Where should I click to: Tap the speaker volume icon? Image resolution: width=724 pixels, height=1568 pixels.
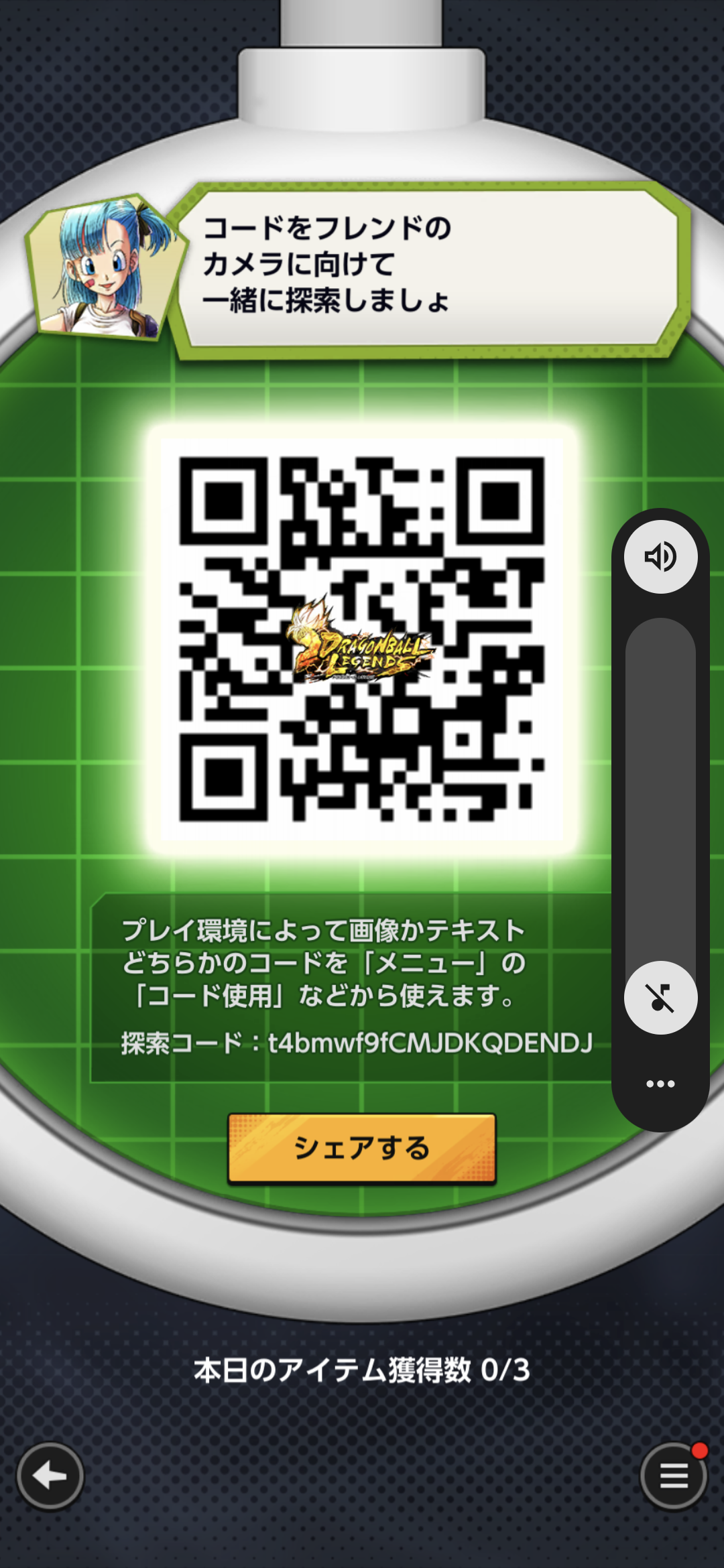tap(660, 557)
